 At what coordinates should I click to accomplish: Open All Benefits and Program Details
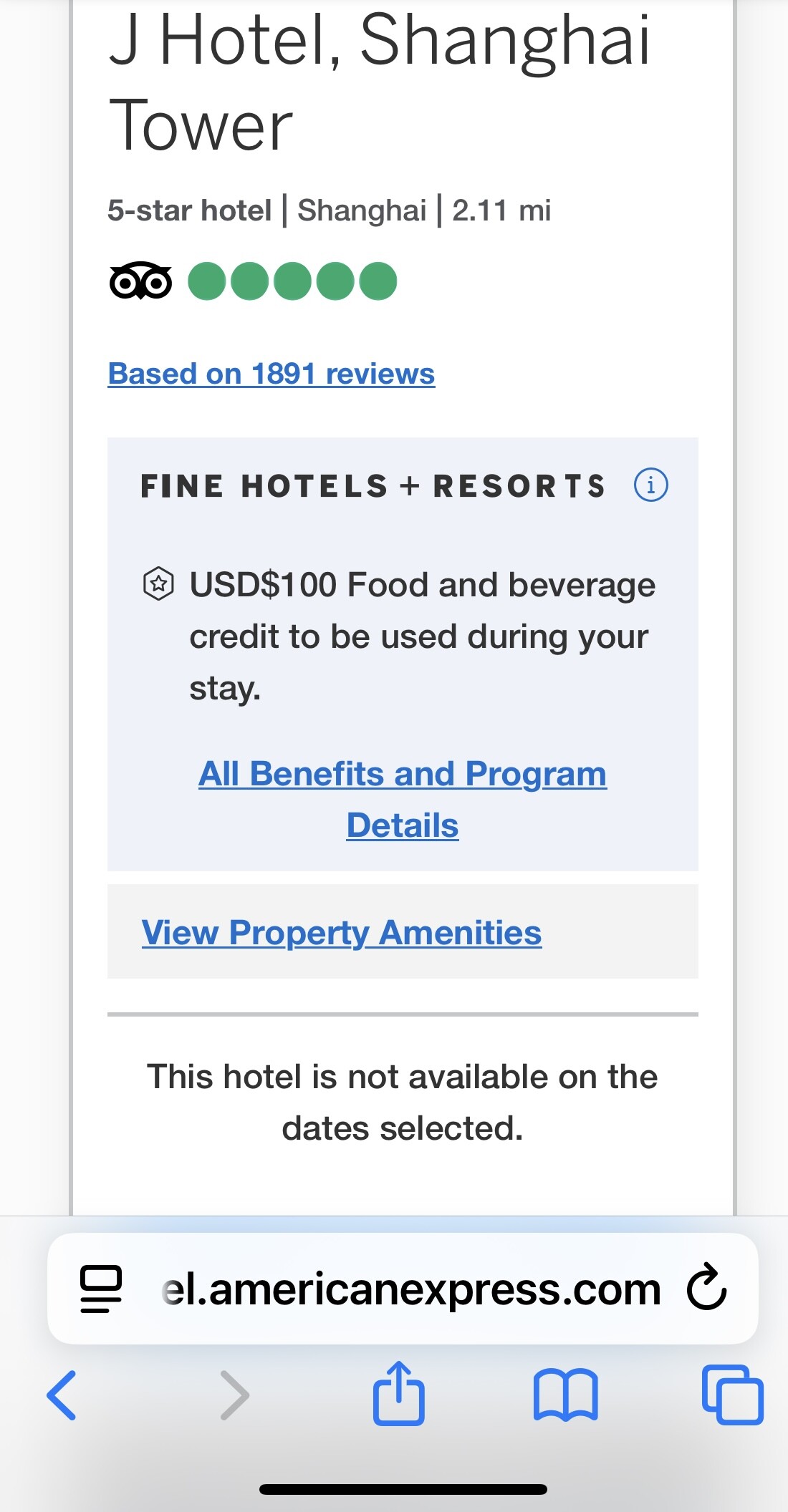[x=403, y=799]
